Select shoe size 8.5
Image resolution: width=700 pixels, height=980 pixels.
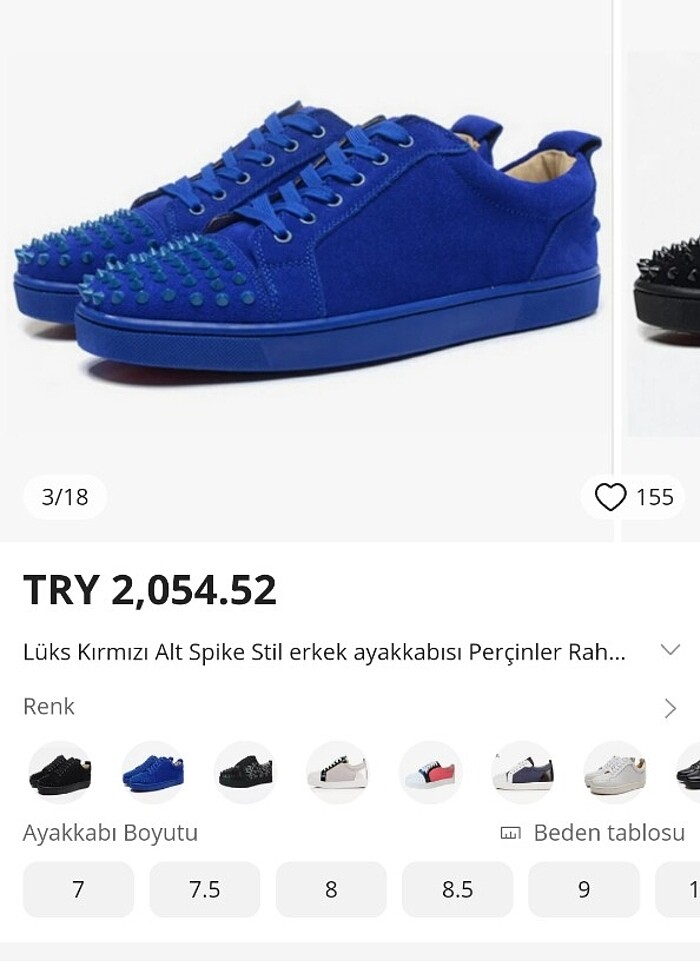click(457, 889)
